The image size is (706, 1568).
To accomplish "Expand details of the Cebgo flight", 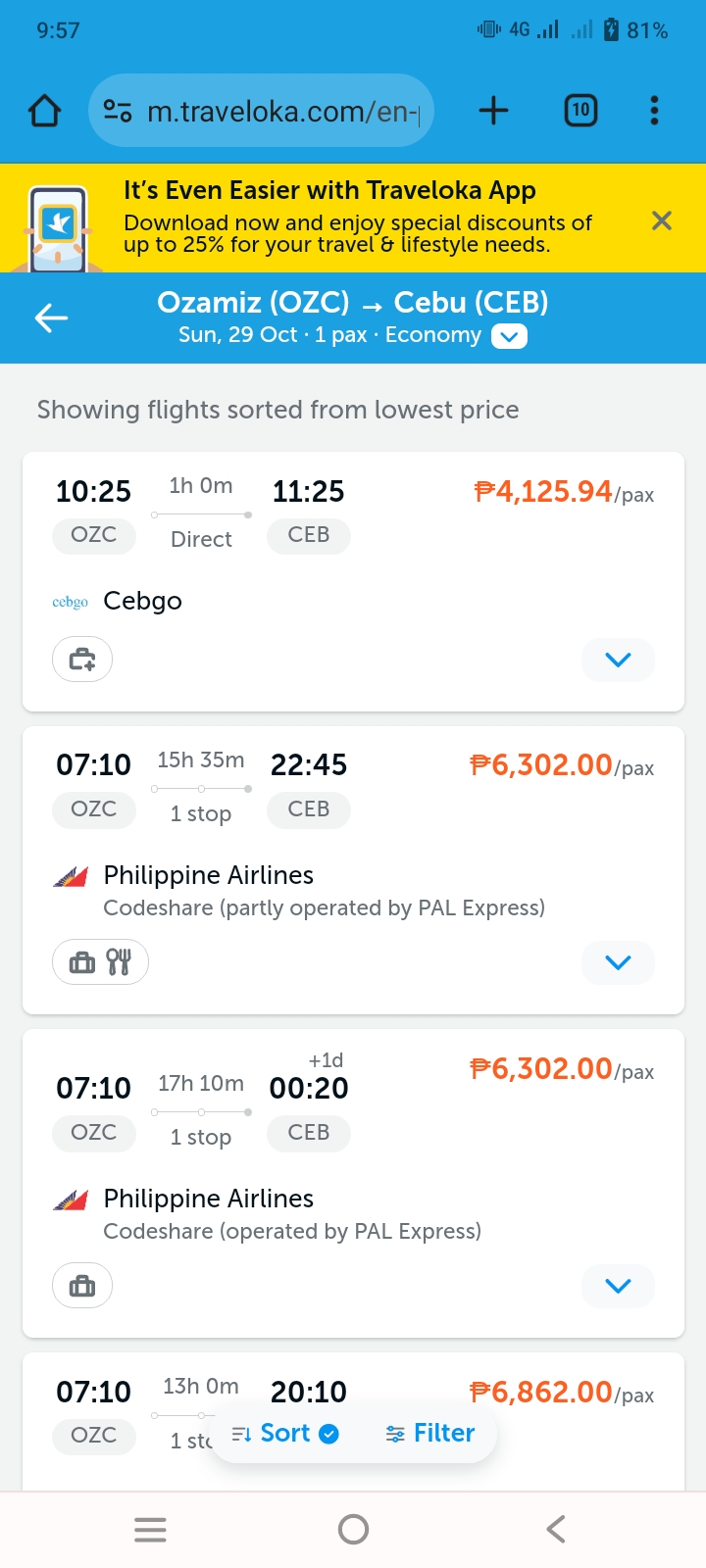I will (x=618, y=660).
